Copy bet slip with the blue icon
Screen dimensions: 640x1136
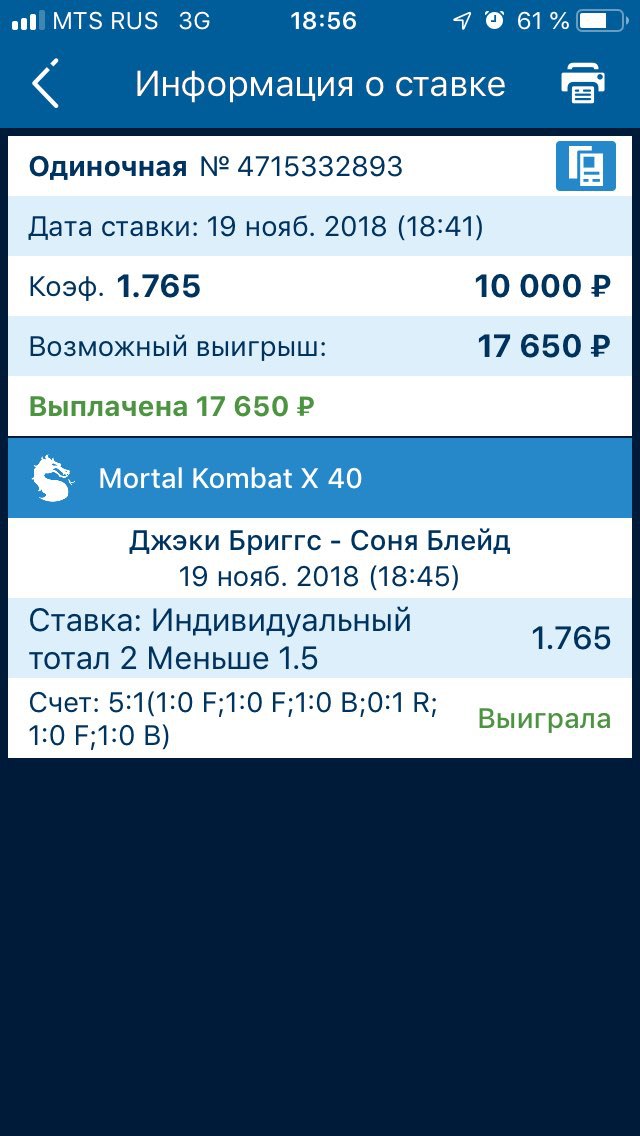(586, 166)
